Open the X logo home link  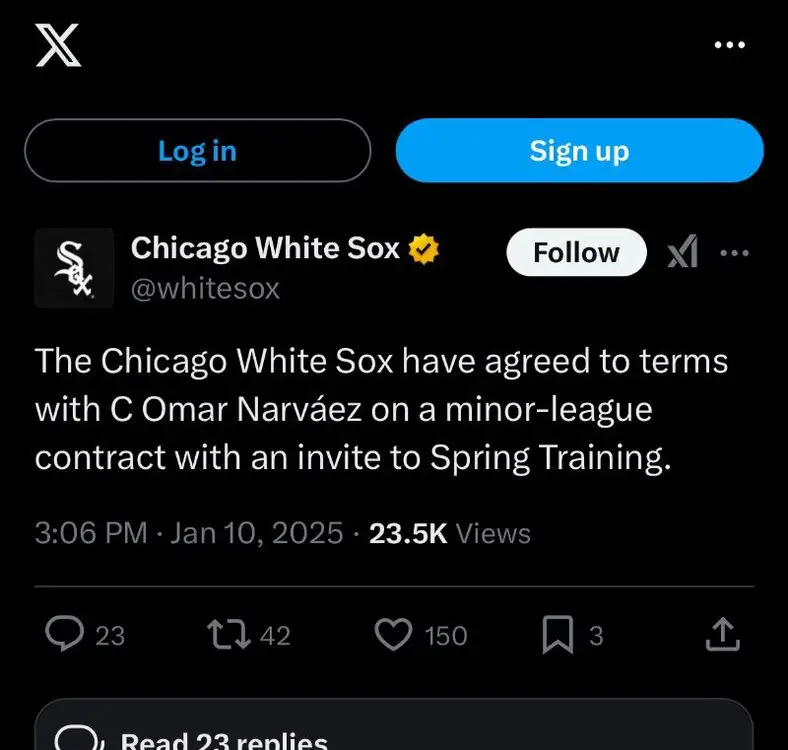pyautogui.click(x=58, y=46)
